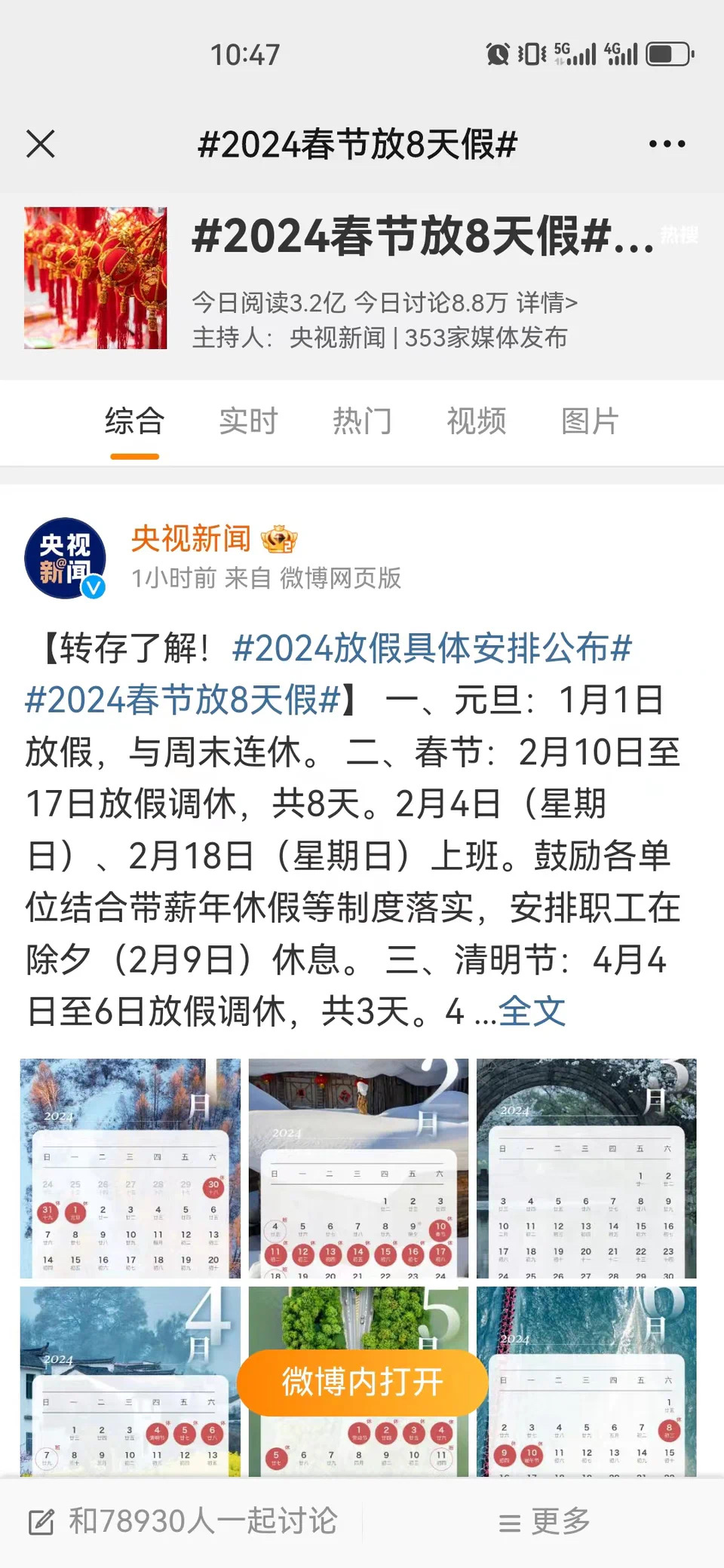Switch to the 实时 tab
Viewport: 724px width, 1568px height.
(249, 421)
